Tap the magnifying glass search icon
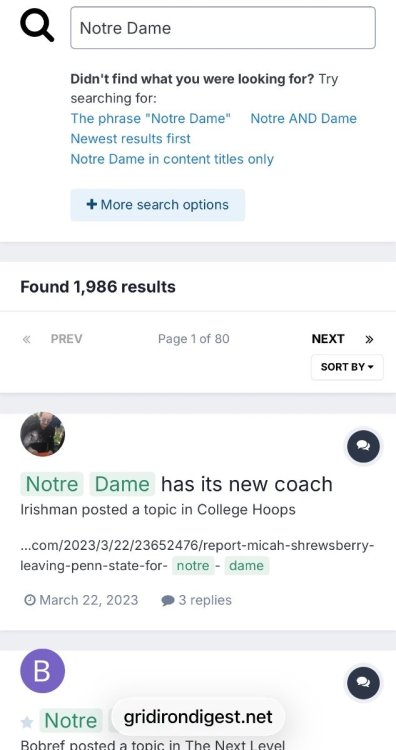396x750 pixels. click(x=36, y=26)
